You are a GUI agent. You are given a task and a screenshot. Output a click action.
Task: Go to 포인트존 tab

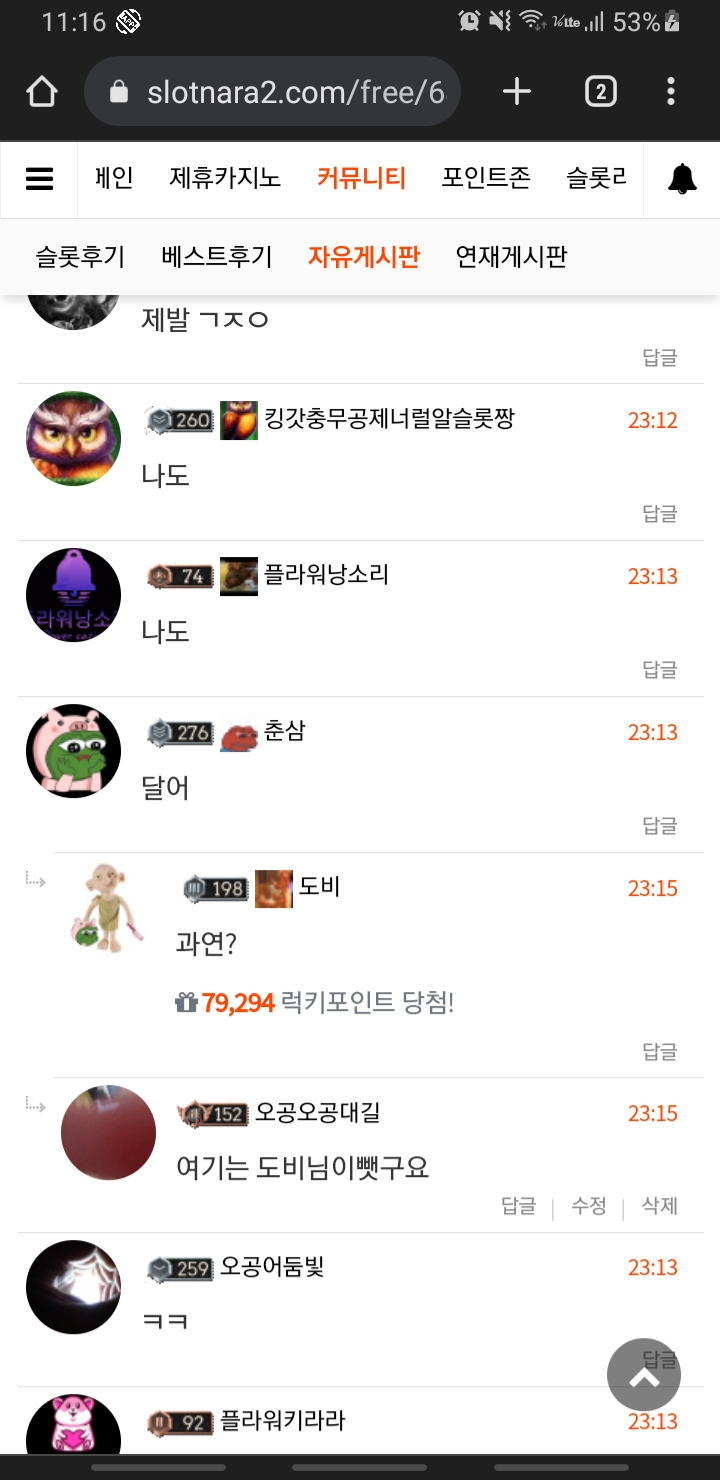[486, 178]
